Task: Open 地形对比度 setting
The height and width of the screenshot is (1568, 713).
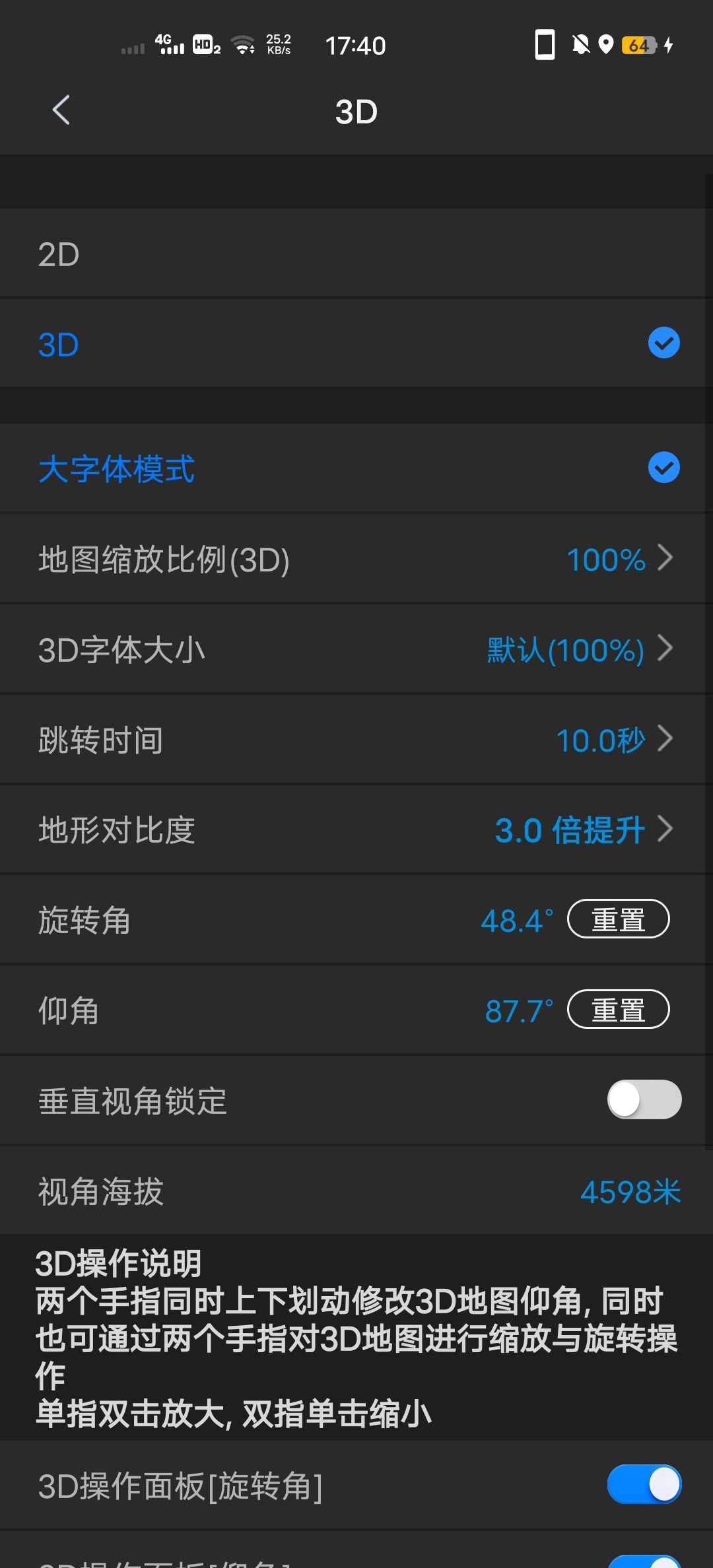Action: [356, 830]
